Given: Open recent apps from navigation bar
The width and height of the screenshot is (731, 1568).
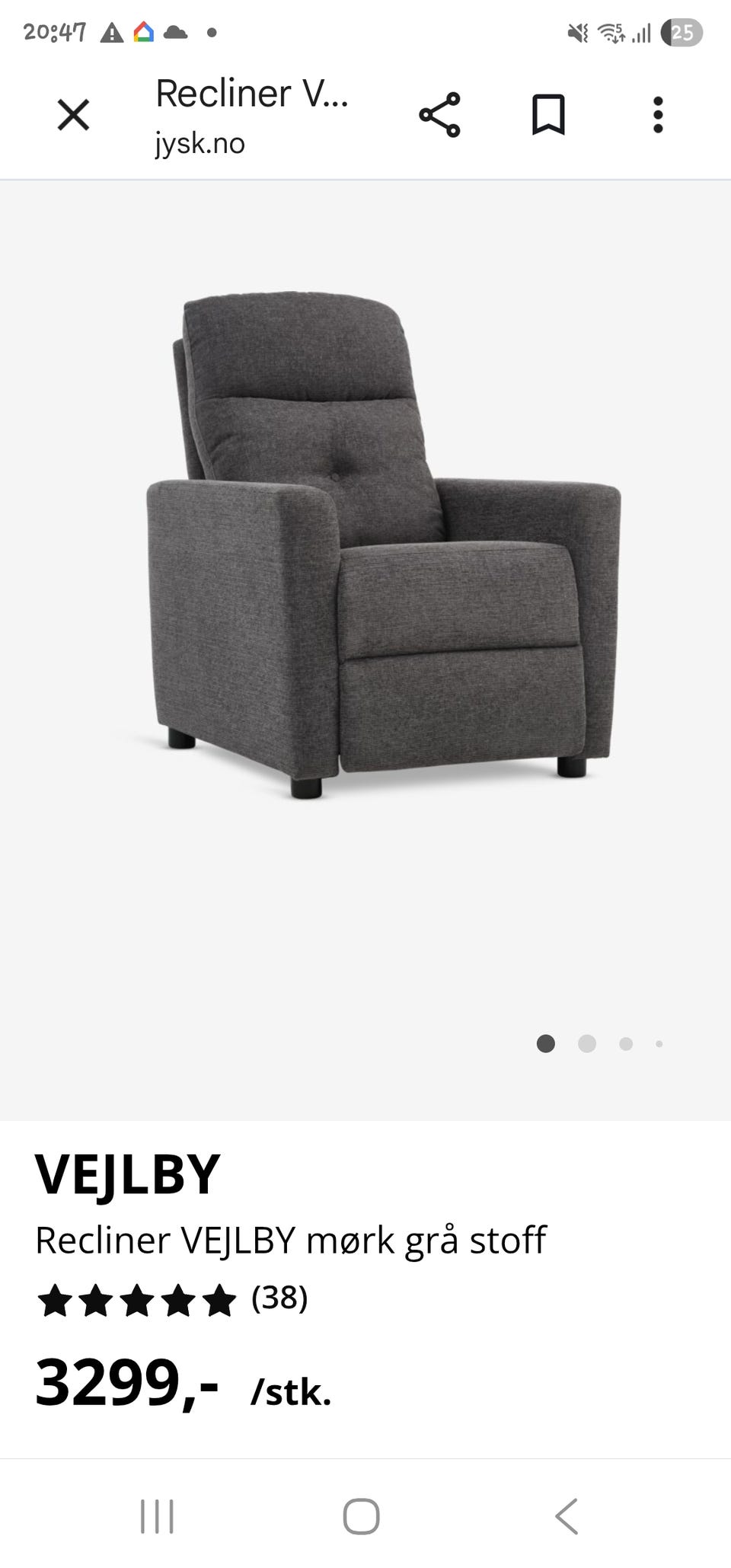Looking at the screenshot, I should [158, 1515].
